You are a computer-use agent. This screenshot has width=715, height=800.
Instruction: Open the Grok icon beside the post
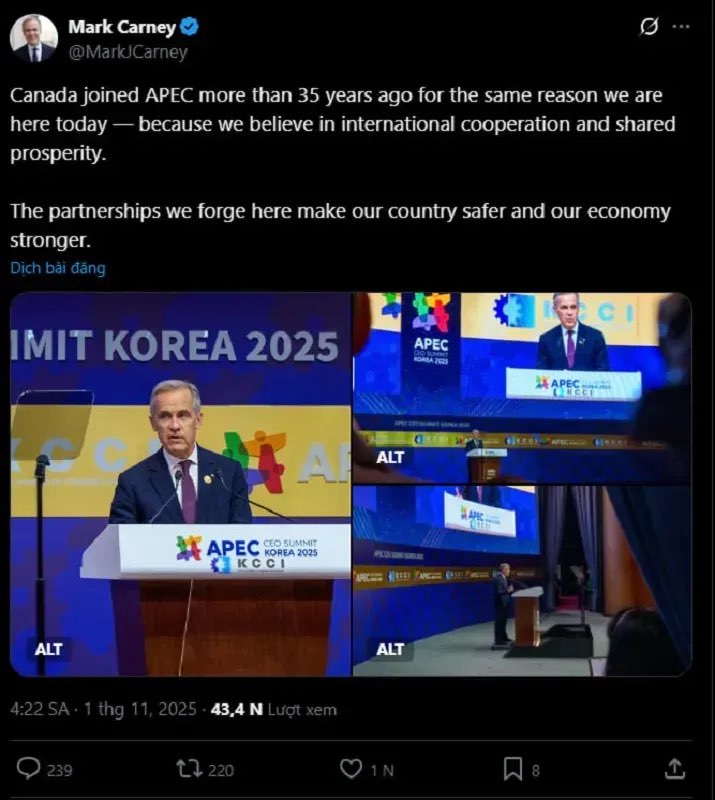click(x=649, y=28)
